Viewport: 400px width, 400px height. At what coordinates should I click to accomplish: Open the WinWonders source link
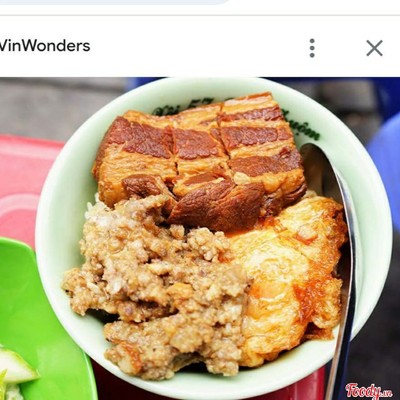coord(45,46)
